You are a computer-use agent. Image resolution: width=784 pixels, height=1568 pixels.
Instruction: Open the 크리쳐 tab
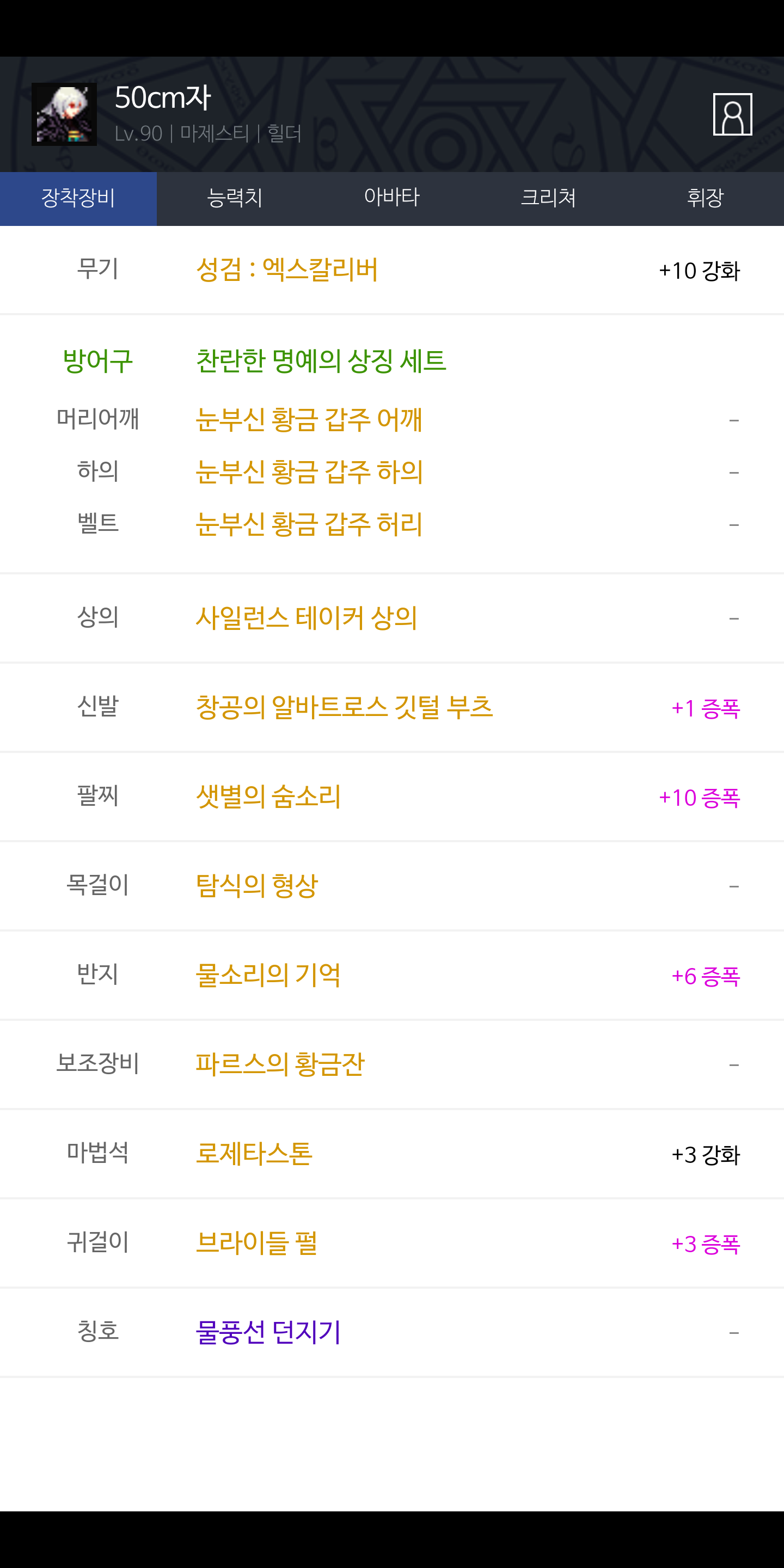tap(548, 198)
